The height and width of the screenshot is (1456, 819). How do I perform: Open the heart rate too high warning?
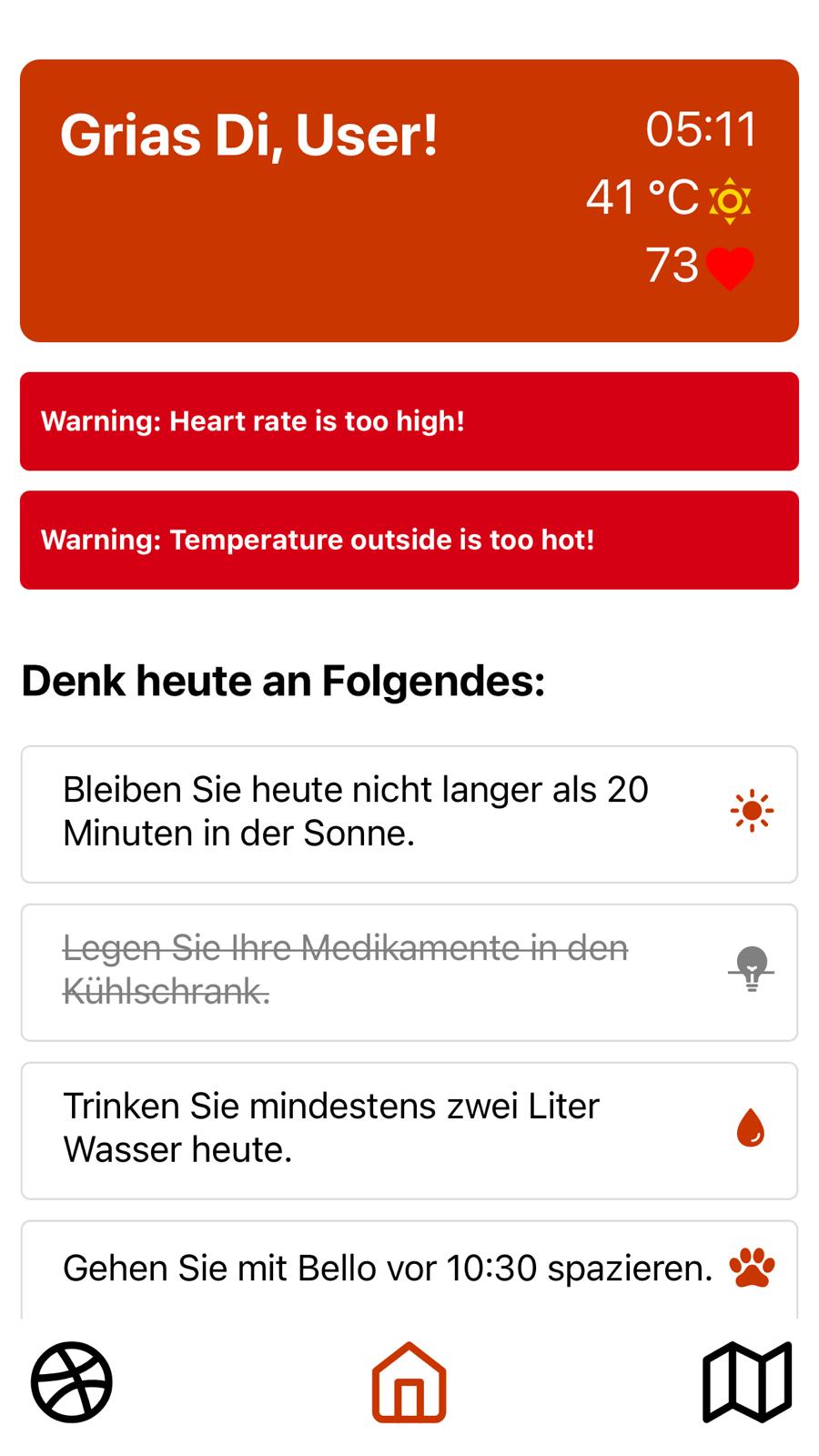click(x=409, y=421)
